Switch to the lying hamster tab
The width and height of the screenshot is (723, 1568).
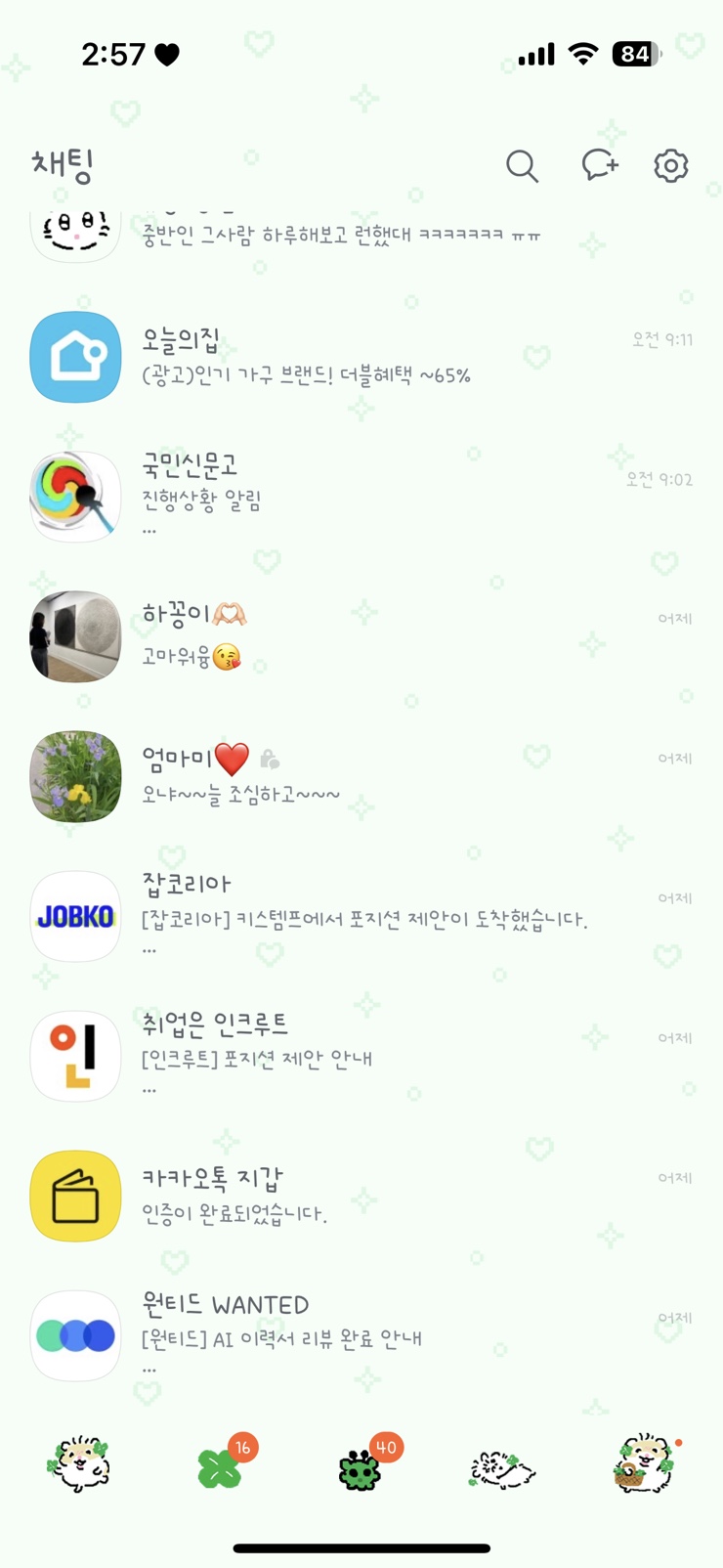click(x=502, y=1468)
